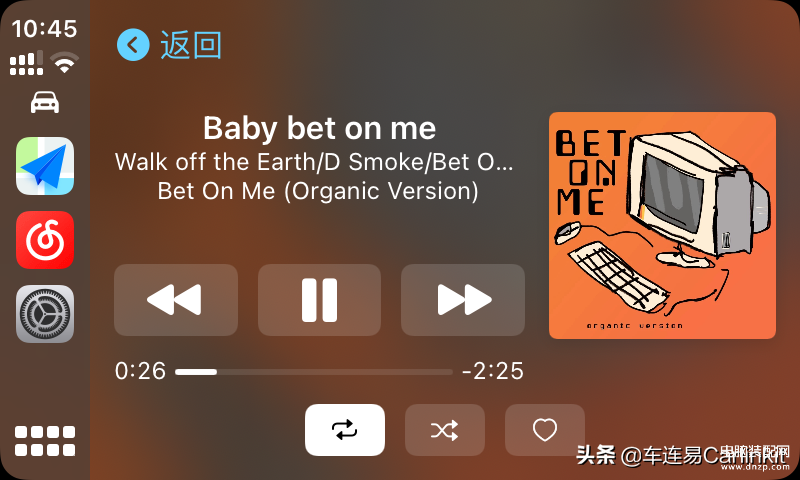Pause the playing song
Screen dimensions: 800x480
319,300
